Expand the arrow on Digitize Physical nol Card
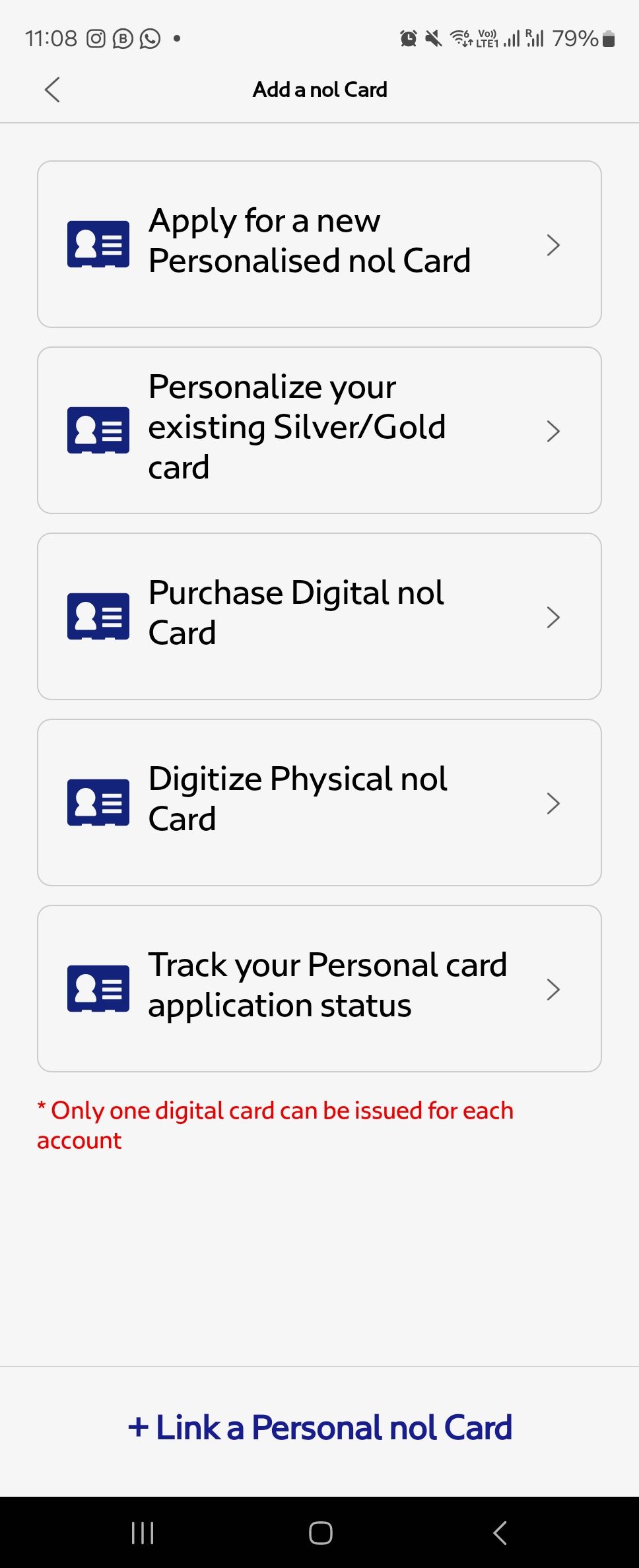Image resolution: width=639 pixels, height=1568 pixels. (553, 803)
